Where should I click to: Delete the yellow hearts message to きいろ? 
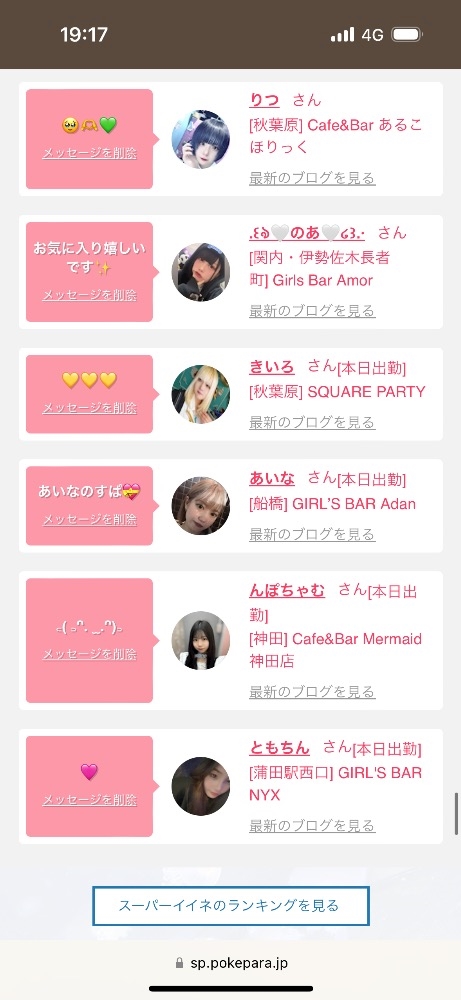coord(89,408)
